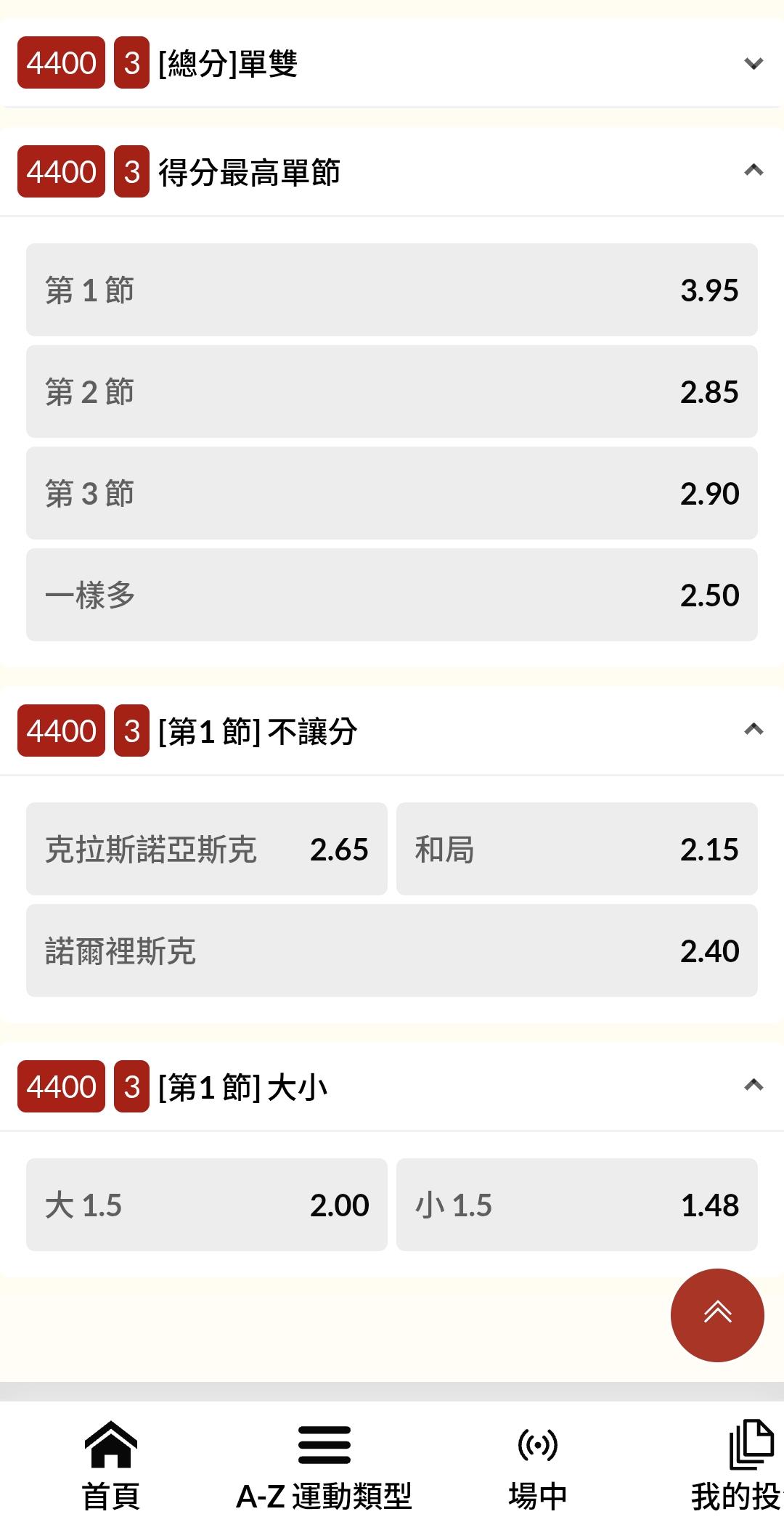
Task: Choose 一樣多 at 2.50
Action: pos(392,595)
